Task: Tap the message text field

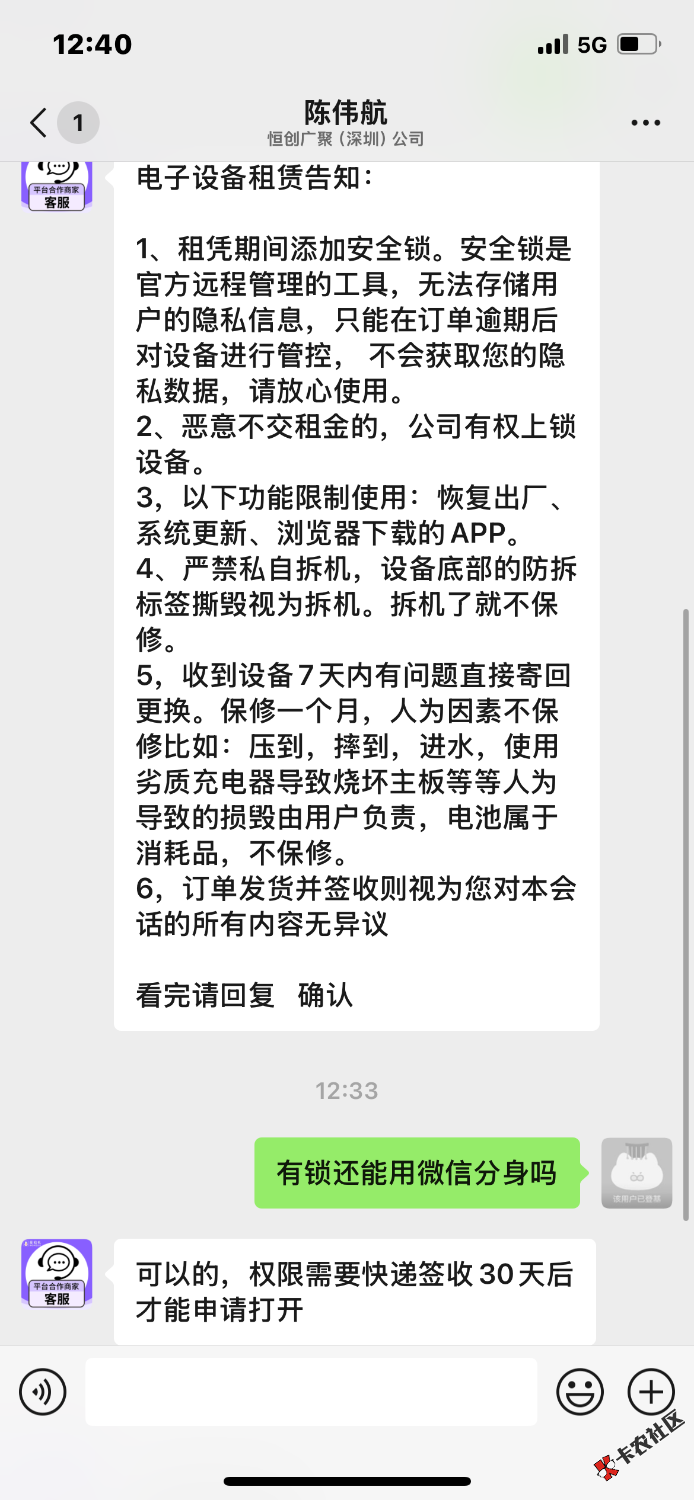Action: coord(310,1392)
